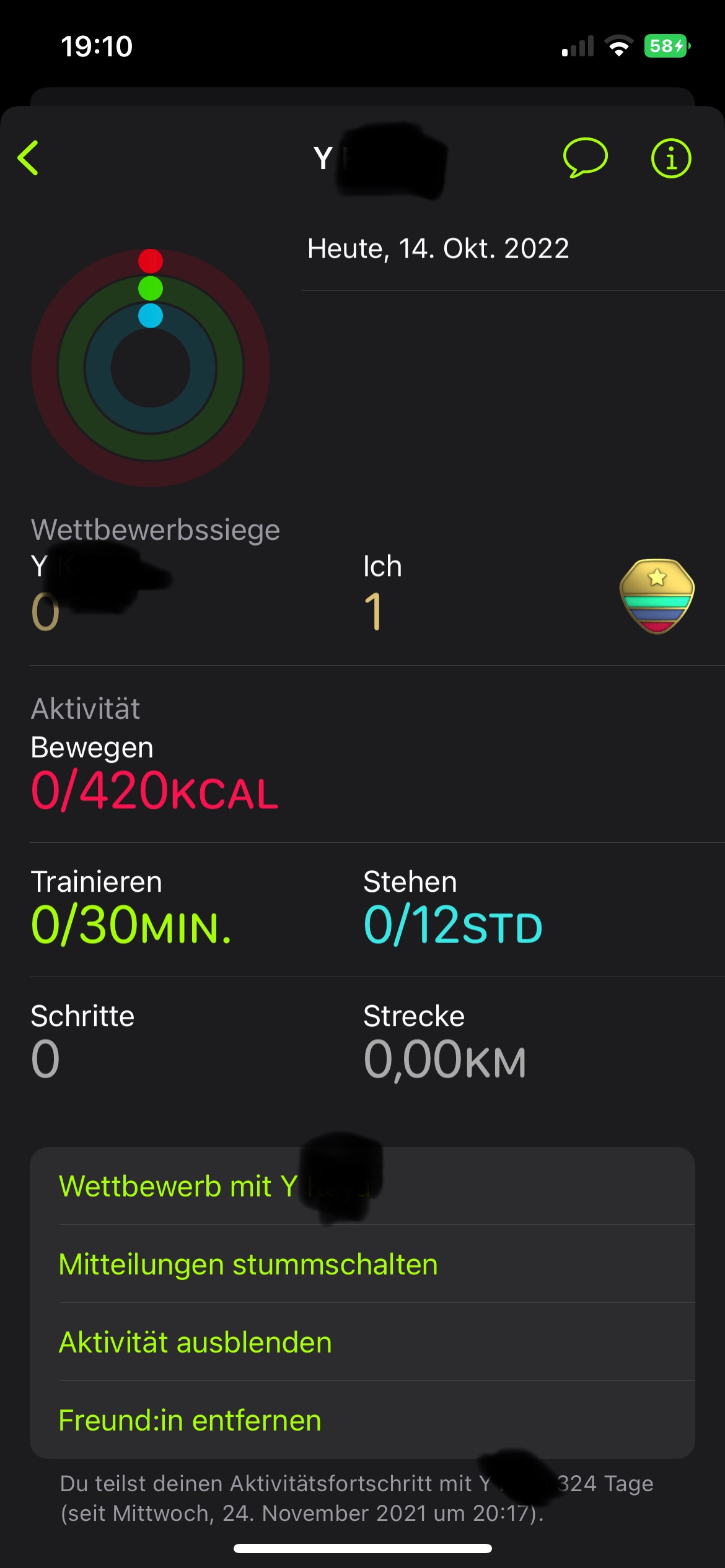Go back using the green arrow
The image size is (725, 1568).
tap(29, 158)
